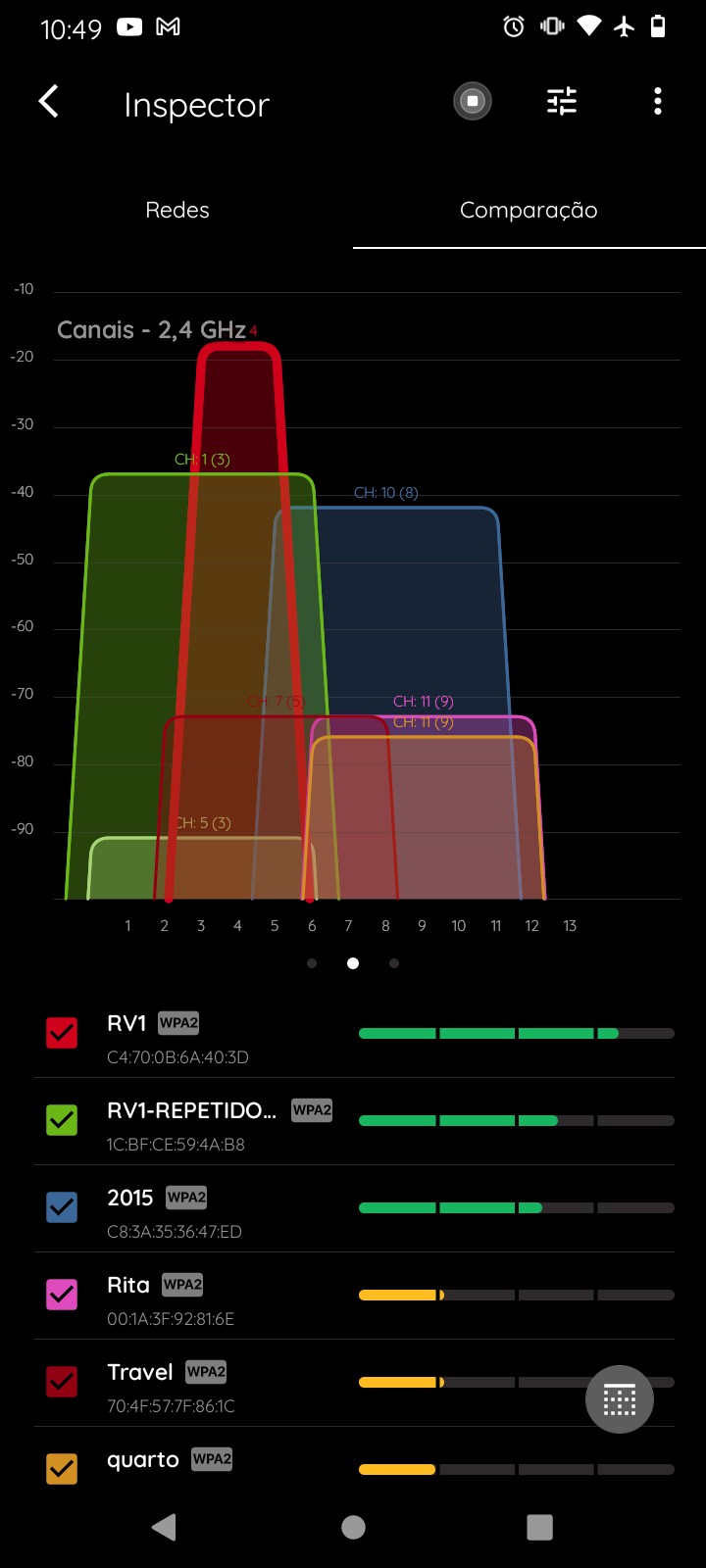The image size is (706, 1568).
Task: Switch to the Redes tab
Action: click(x=177, y=210)
